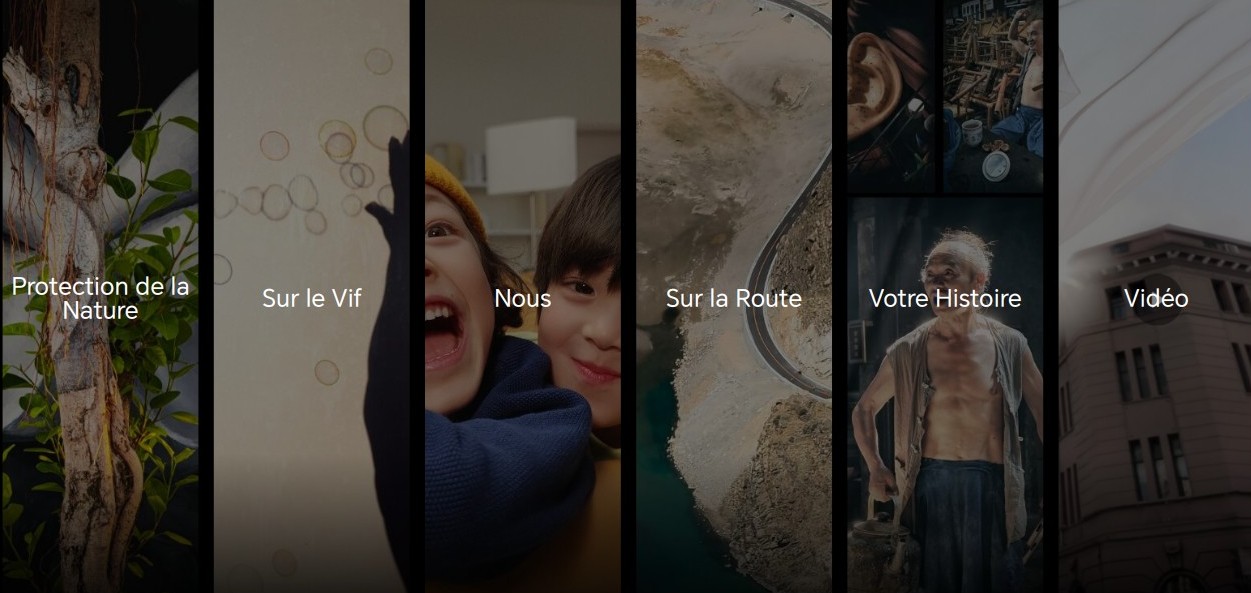
Task: Open the Protection de la Nature category
Action: (100, 298)
